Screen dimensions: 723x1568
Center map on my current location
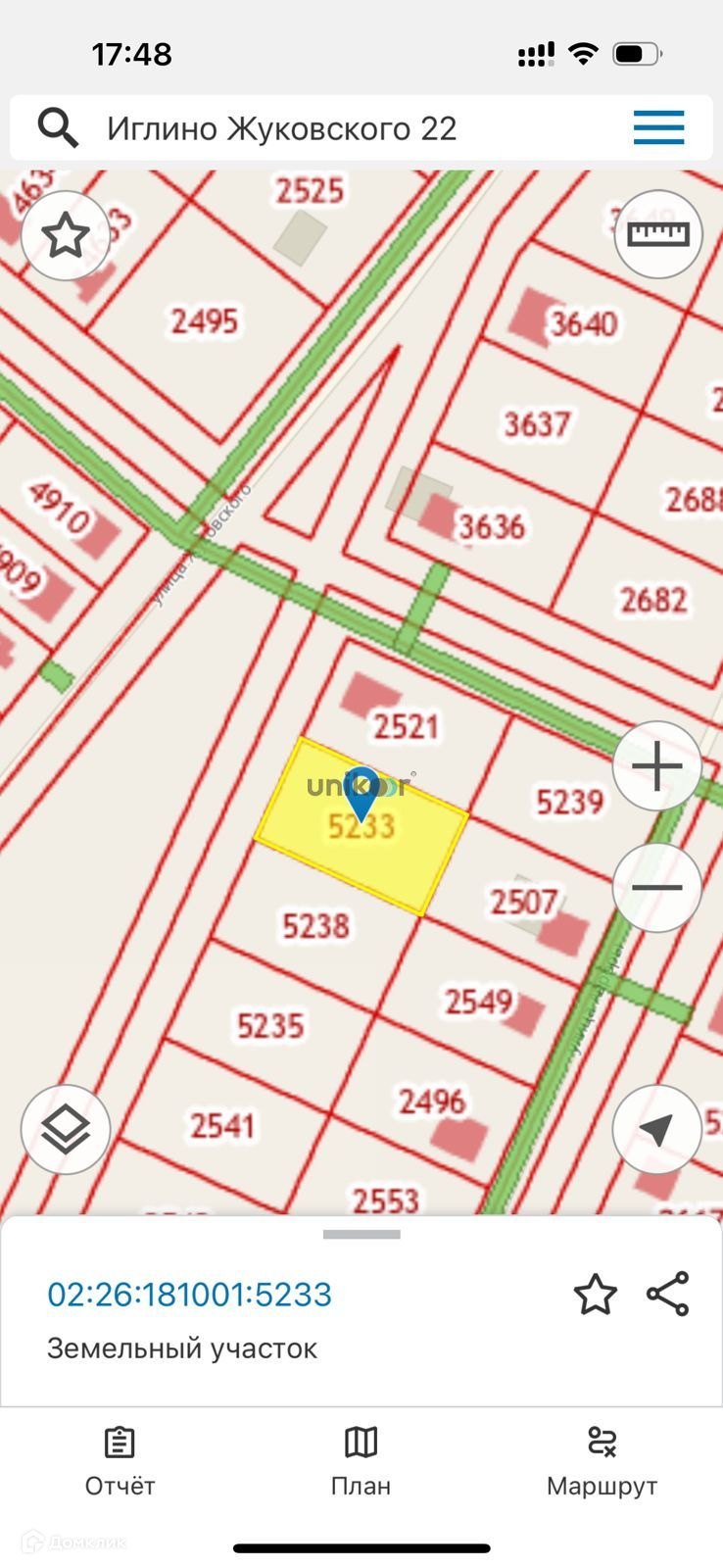[657, 1130]
